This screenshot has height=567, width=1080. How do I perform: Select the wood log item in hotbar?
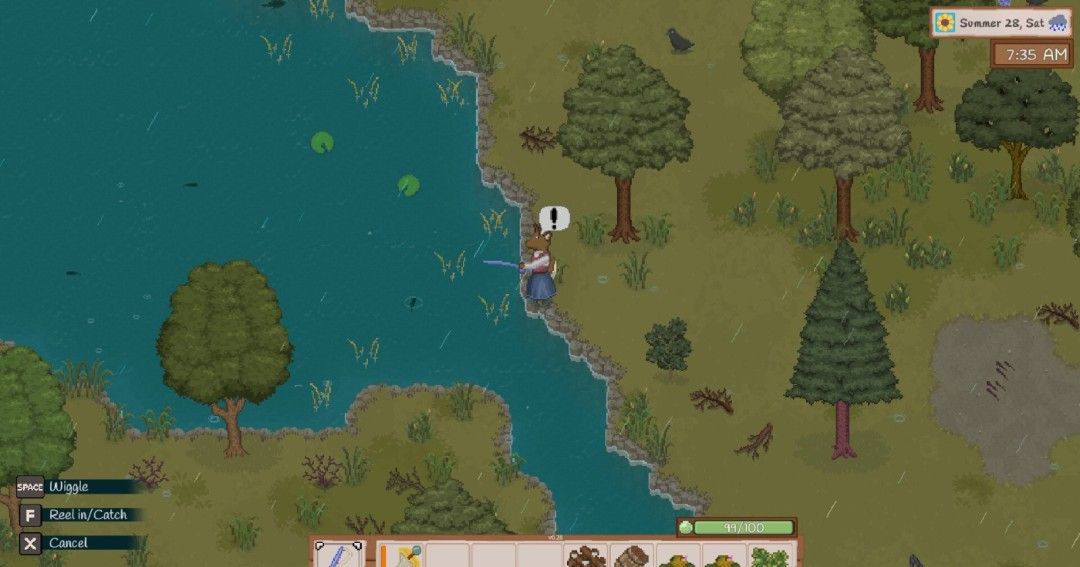(x=631, y=556)
